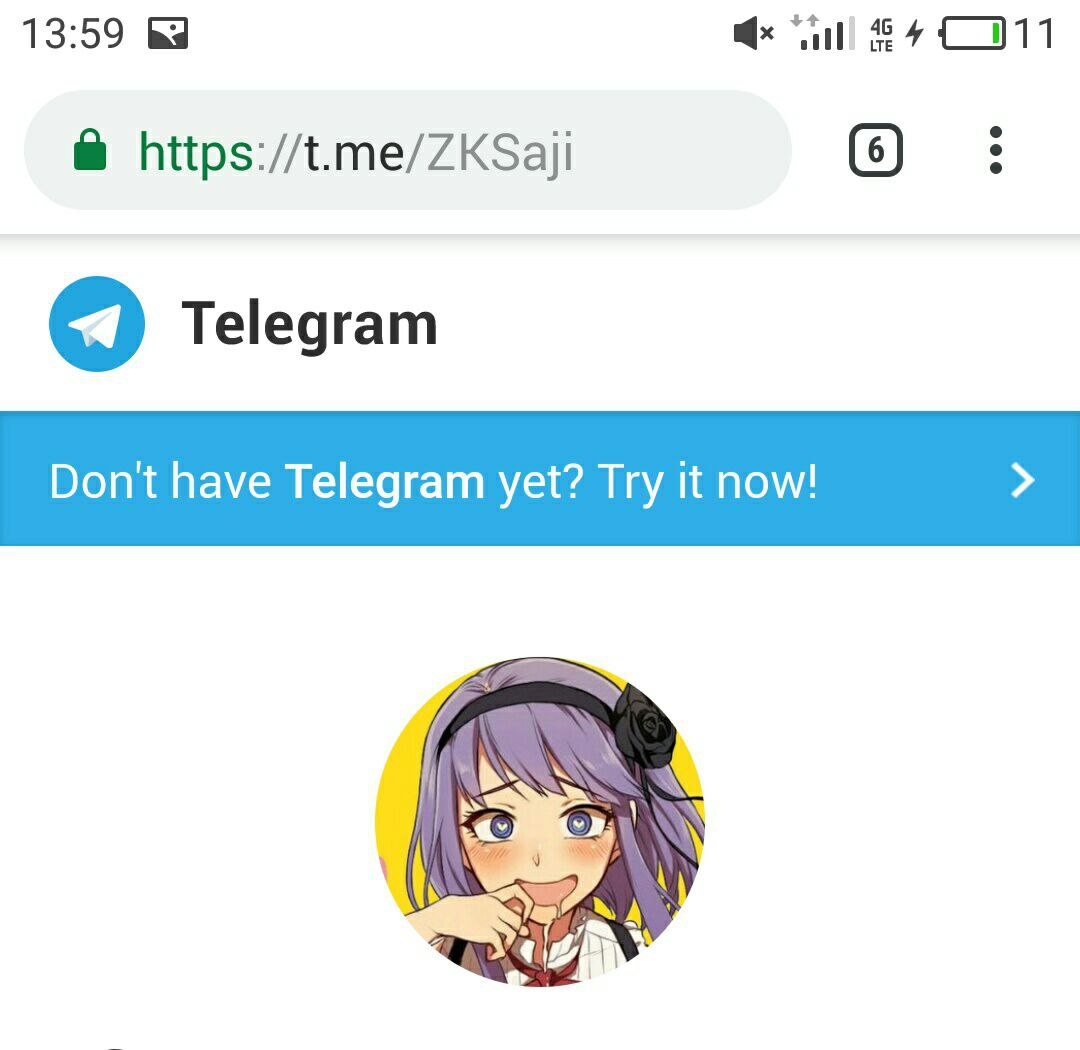Image resolution: width=1080 pixels, height=1050 pixels.
Task: Open the tab switcher showing 6 tabs
Action: 875,151
